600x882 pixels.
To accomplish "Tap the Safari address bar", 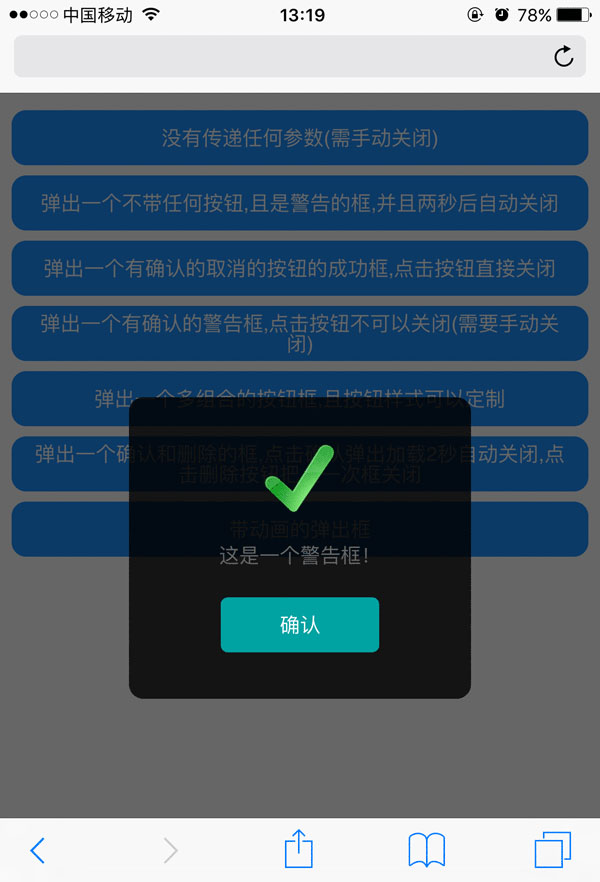I will tap(280, 56).
